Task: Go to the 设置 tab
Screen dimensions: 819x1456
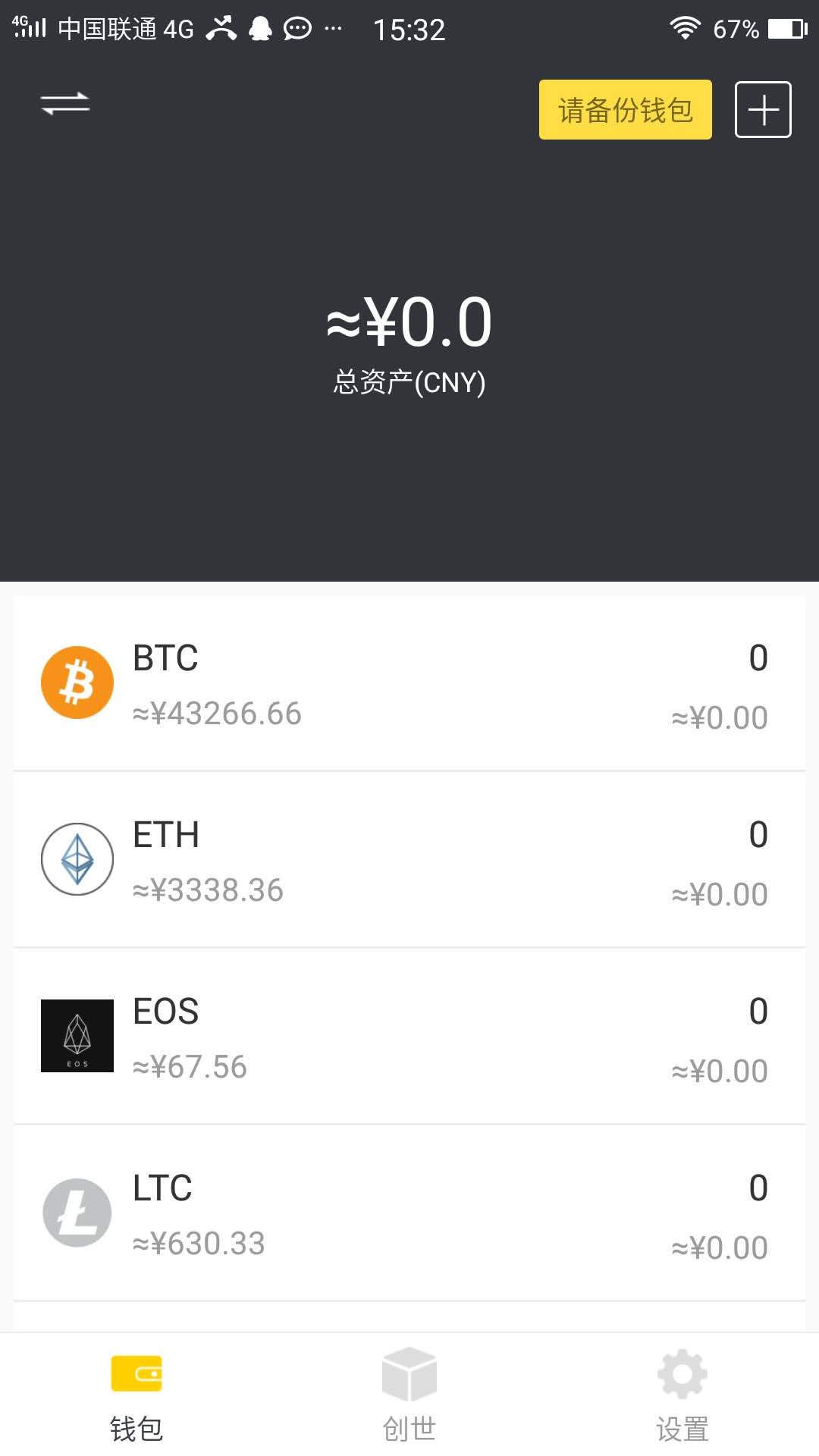Action: pos(682,1395)
